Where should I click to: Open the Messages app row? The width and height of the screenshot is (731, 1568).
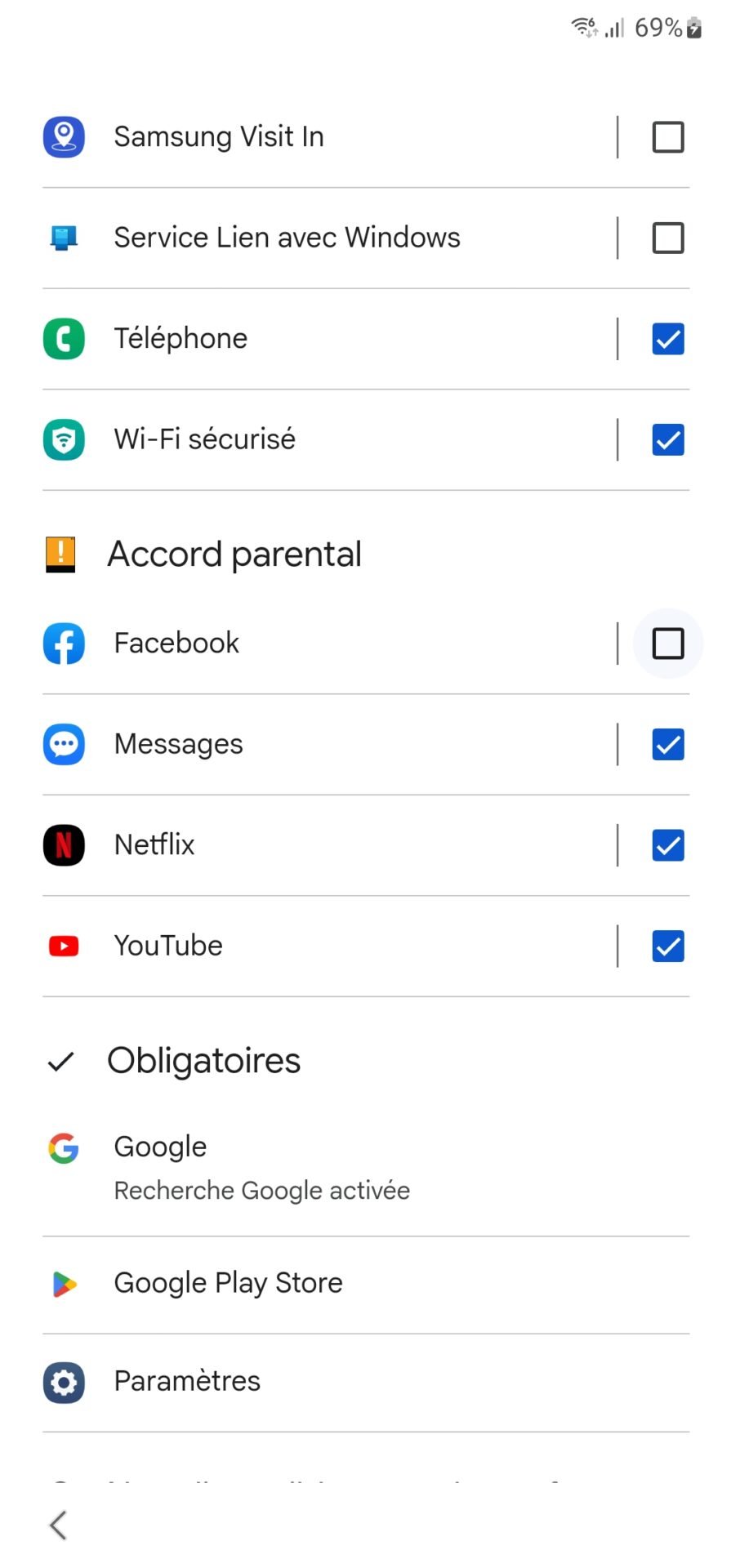click(x=327, y=745)
